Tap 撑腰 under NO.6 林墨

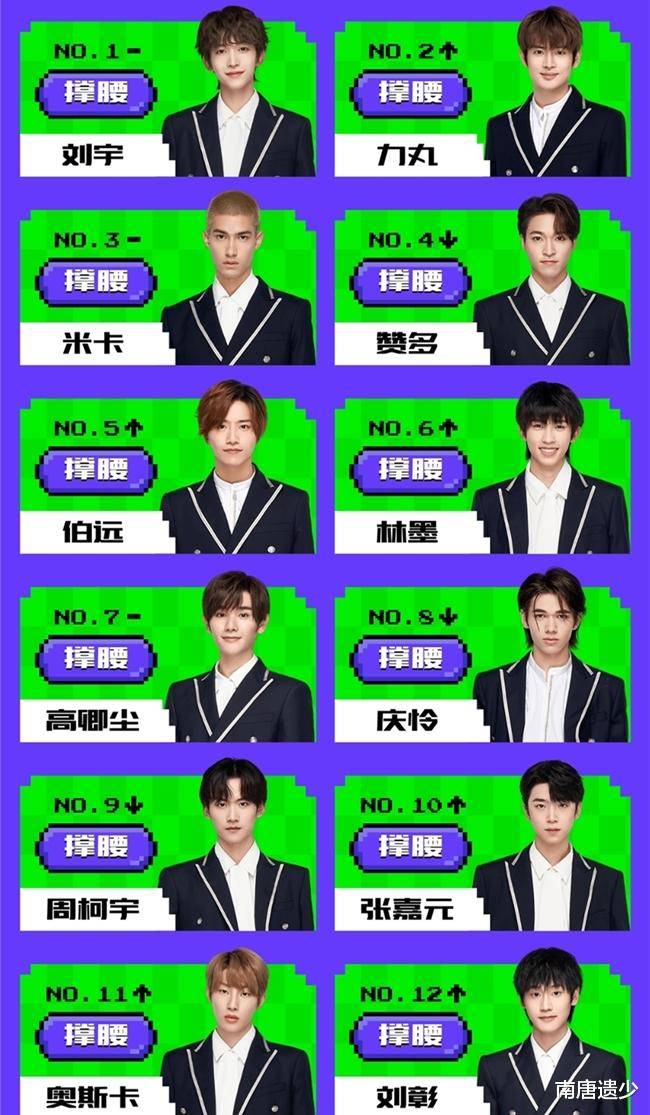coord(410,470)
